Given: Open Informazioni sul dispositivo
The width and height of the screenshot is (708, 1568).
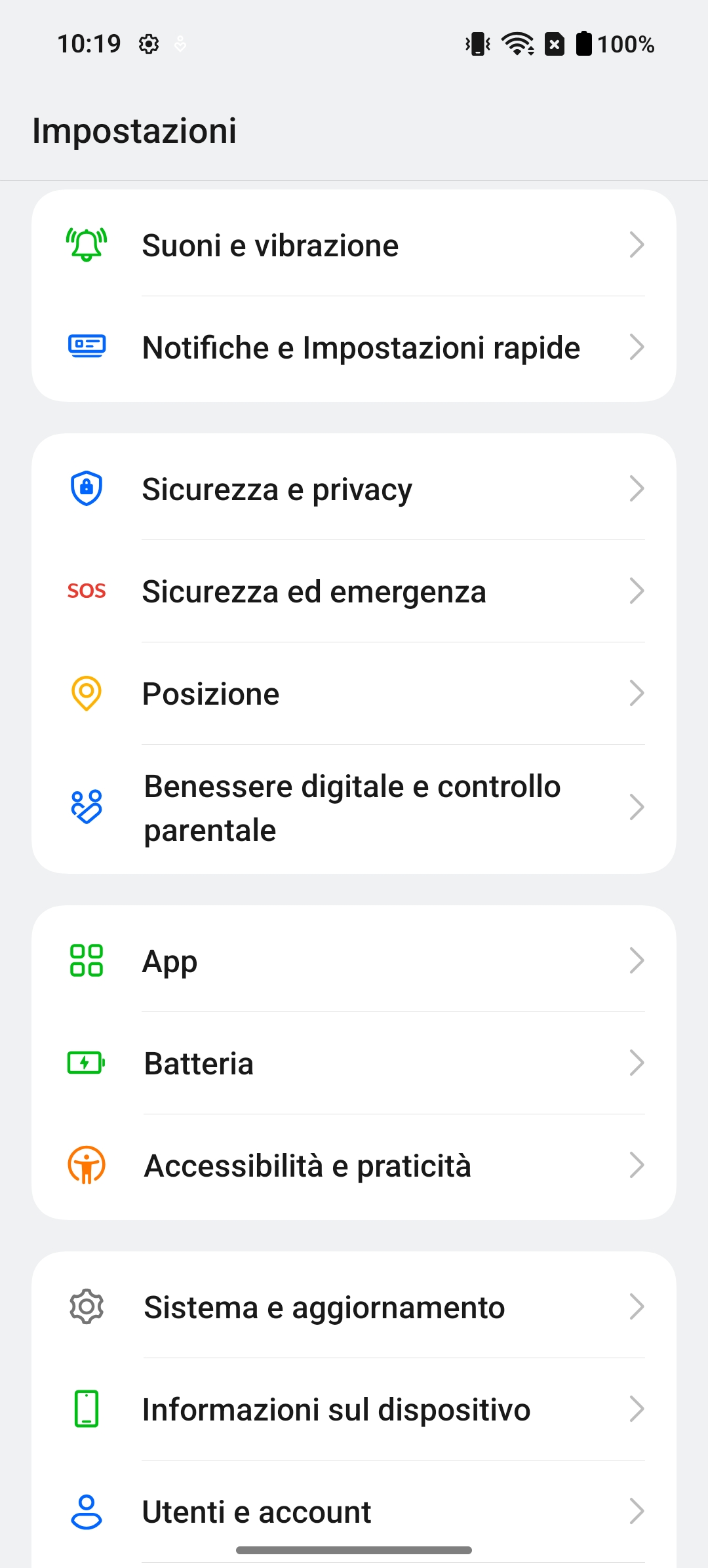Looking at the screenshot, I should [354, 1409].
